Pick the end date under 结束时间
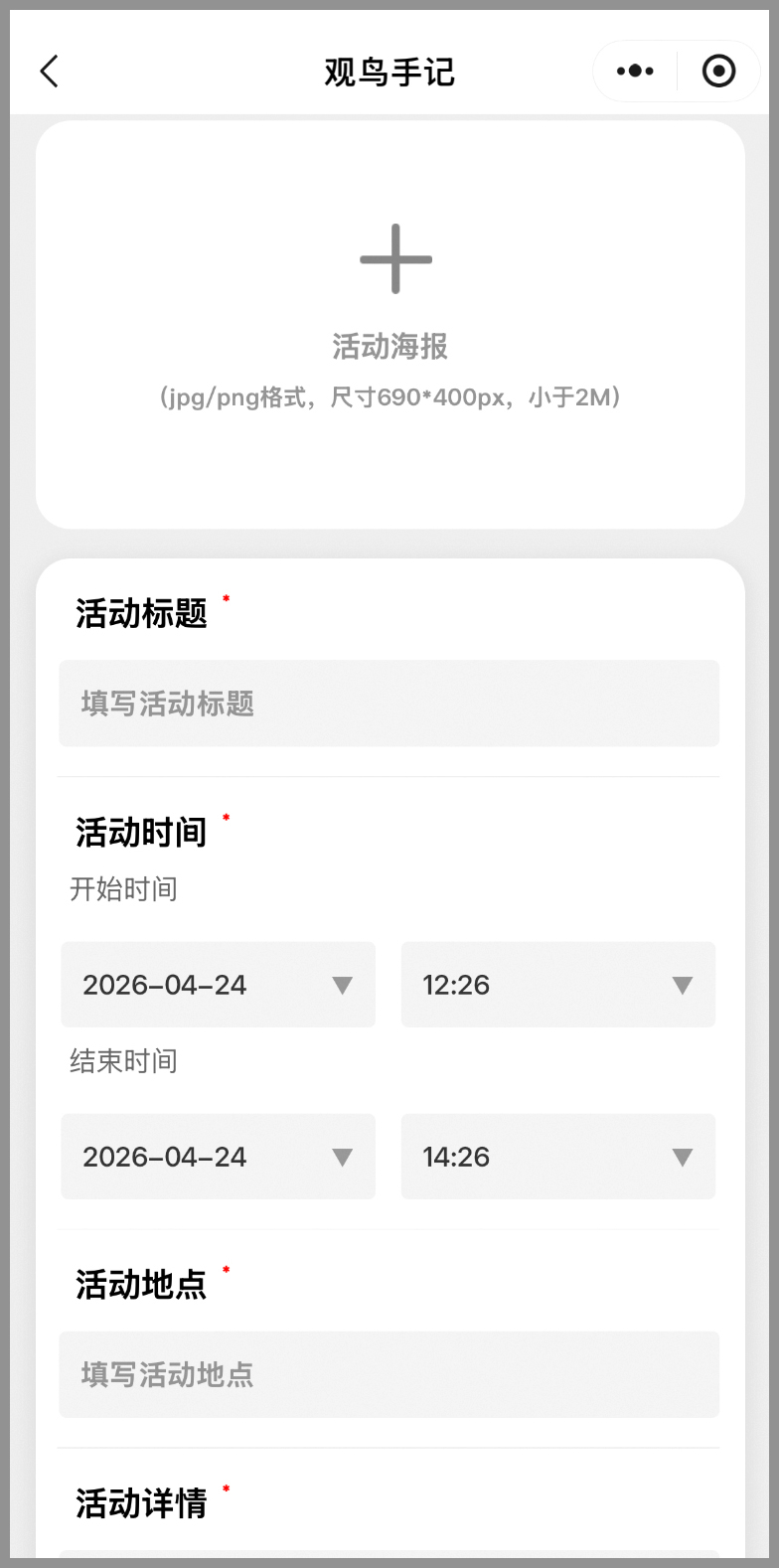The image size is (779, 1568). point(218,1157)
